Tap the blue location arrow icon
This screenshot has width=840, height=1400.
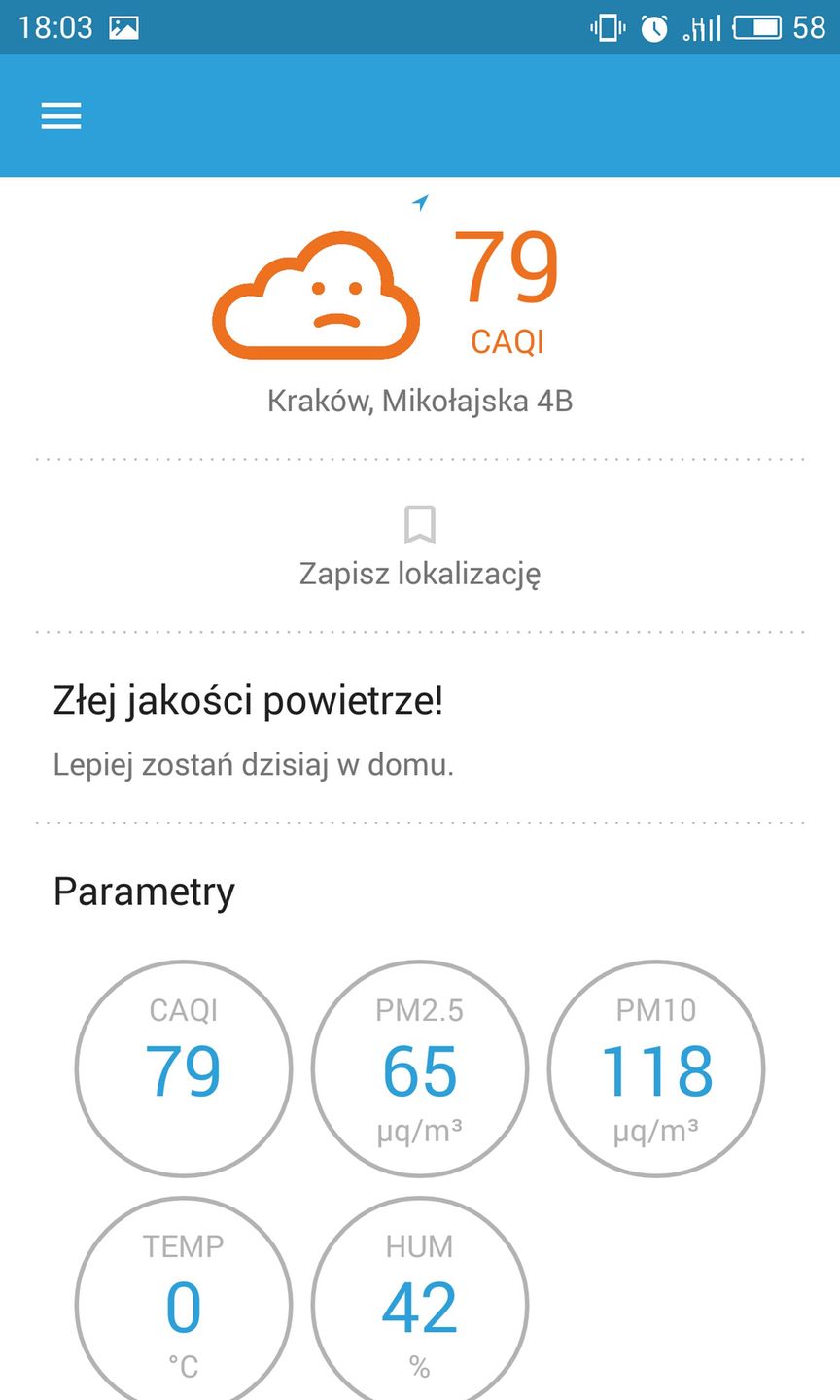point(420,201)
